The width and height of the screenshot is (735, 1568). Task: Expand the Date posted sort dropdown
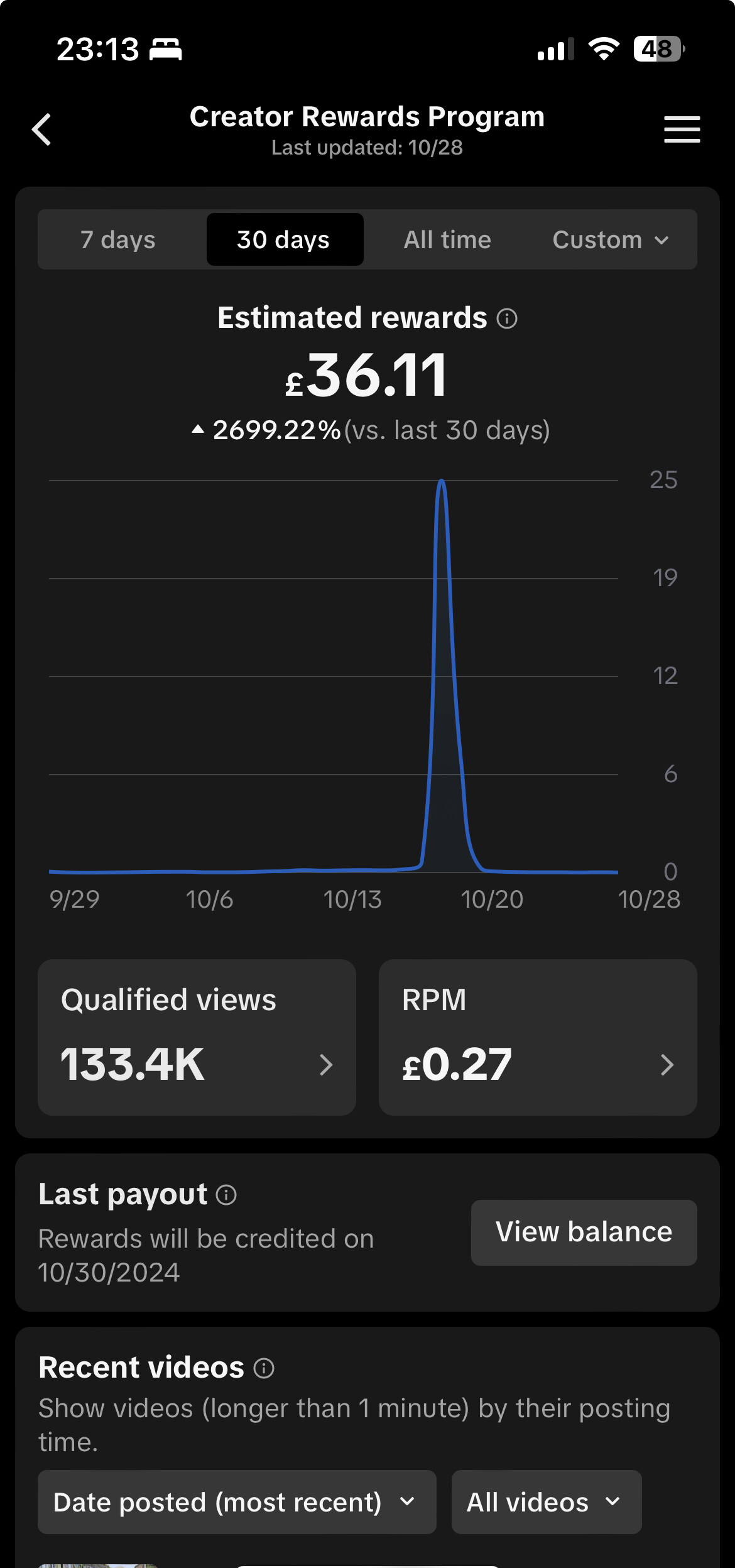[x=237, y=1502]
